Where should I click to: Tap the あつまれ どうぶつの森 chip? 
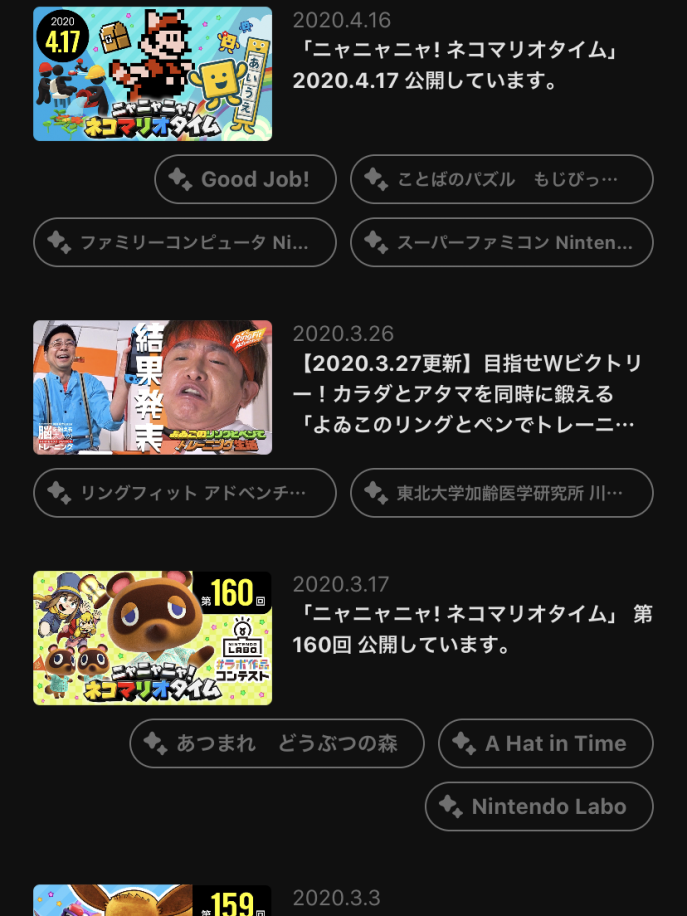click(277, 744)
